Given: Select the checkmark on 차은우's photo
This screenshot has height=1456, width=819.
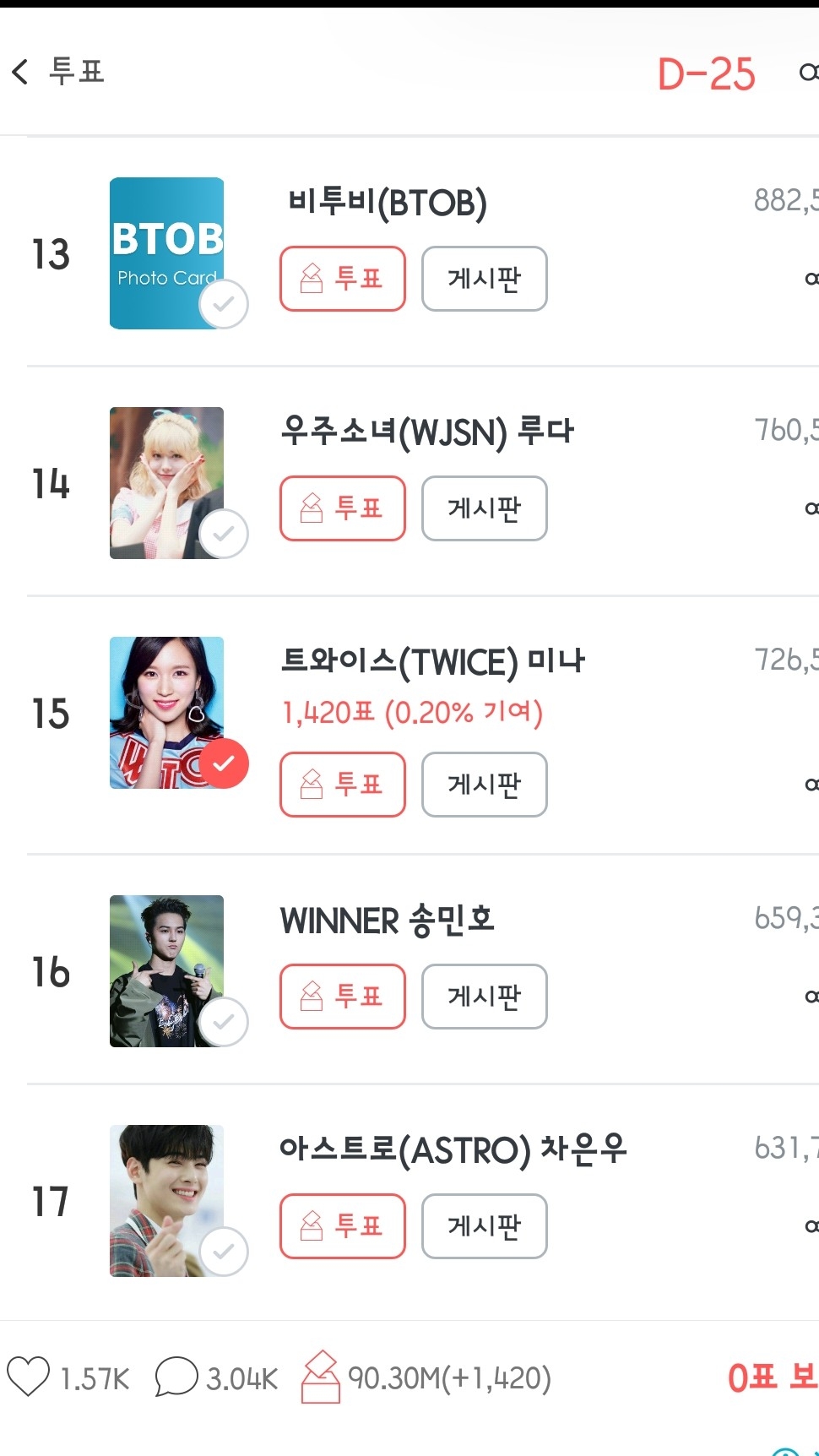Looking at the screenshot, I should click(x=224, y=1252).
